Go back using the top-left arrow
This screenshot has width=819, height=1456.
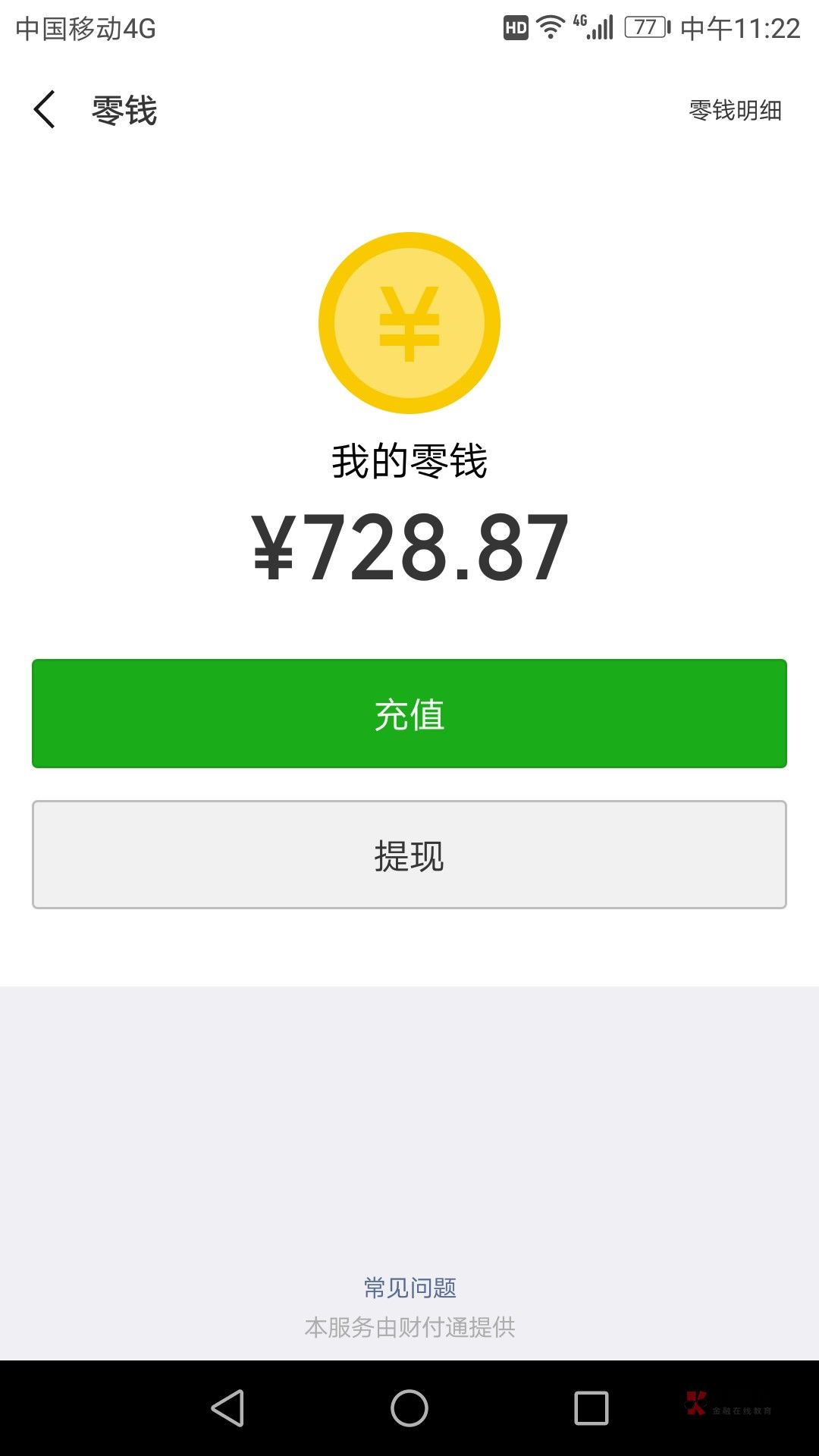(45, 109)
